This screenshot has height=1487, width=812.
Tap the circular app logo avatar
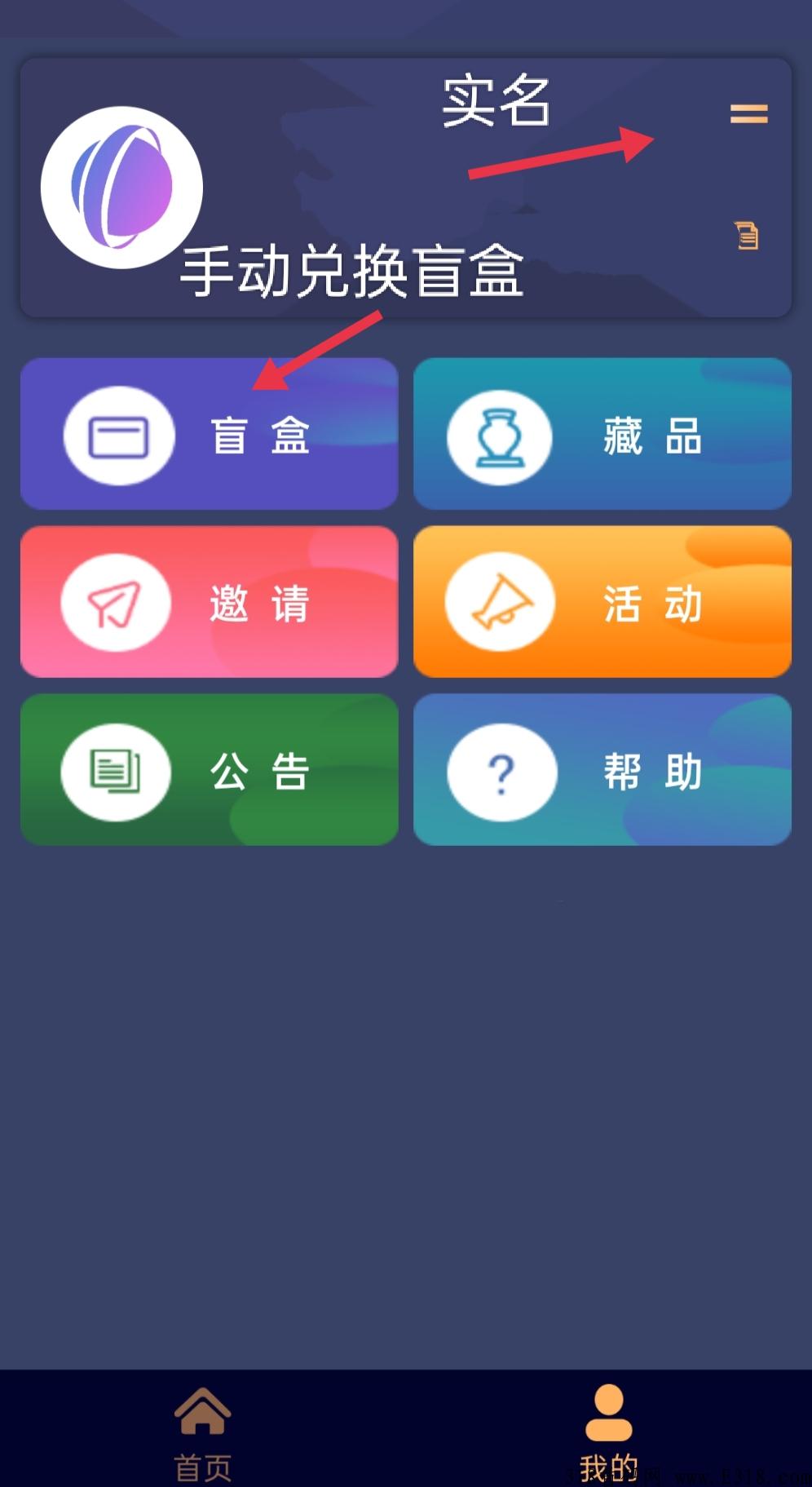click(x=122, y=186)
